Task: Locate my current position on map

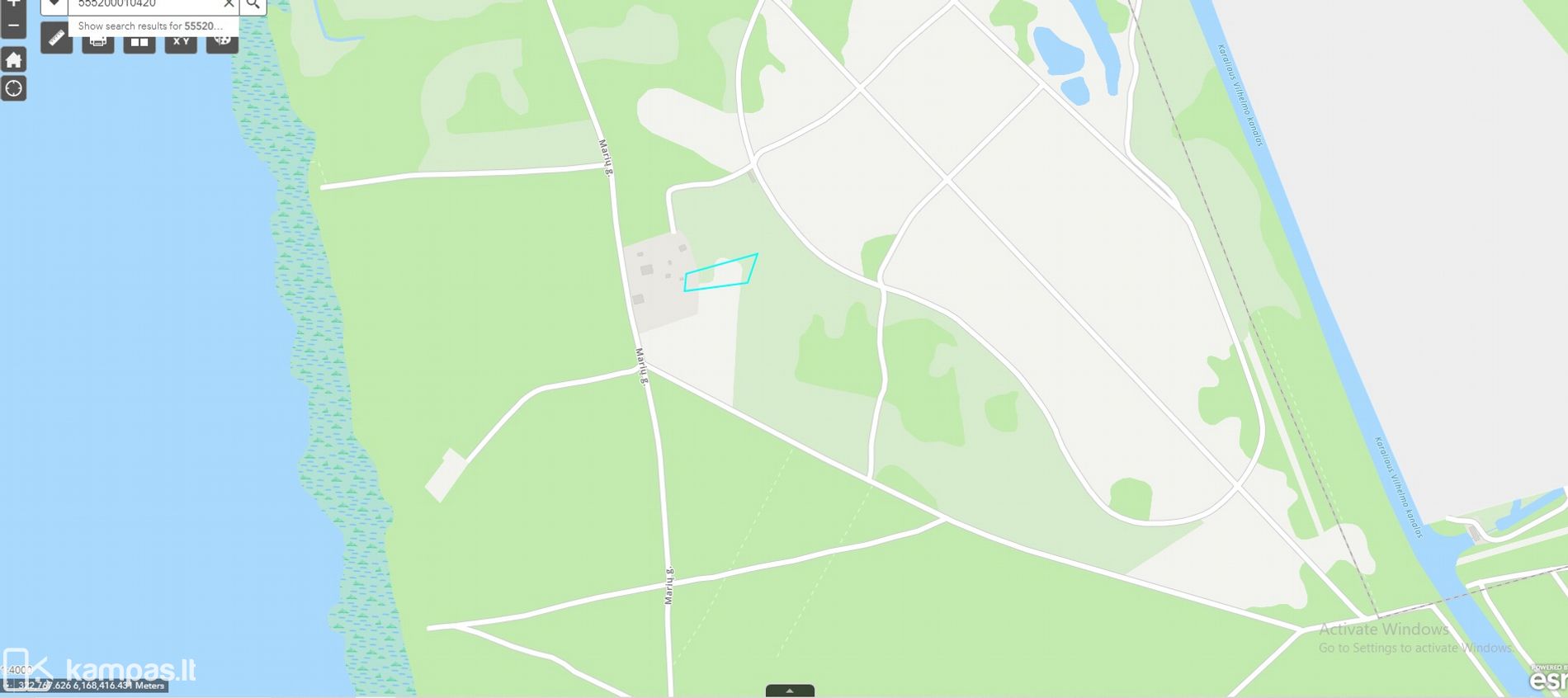Action: tap(13, 88)
